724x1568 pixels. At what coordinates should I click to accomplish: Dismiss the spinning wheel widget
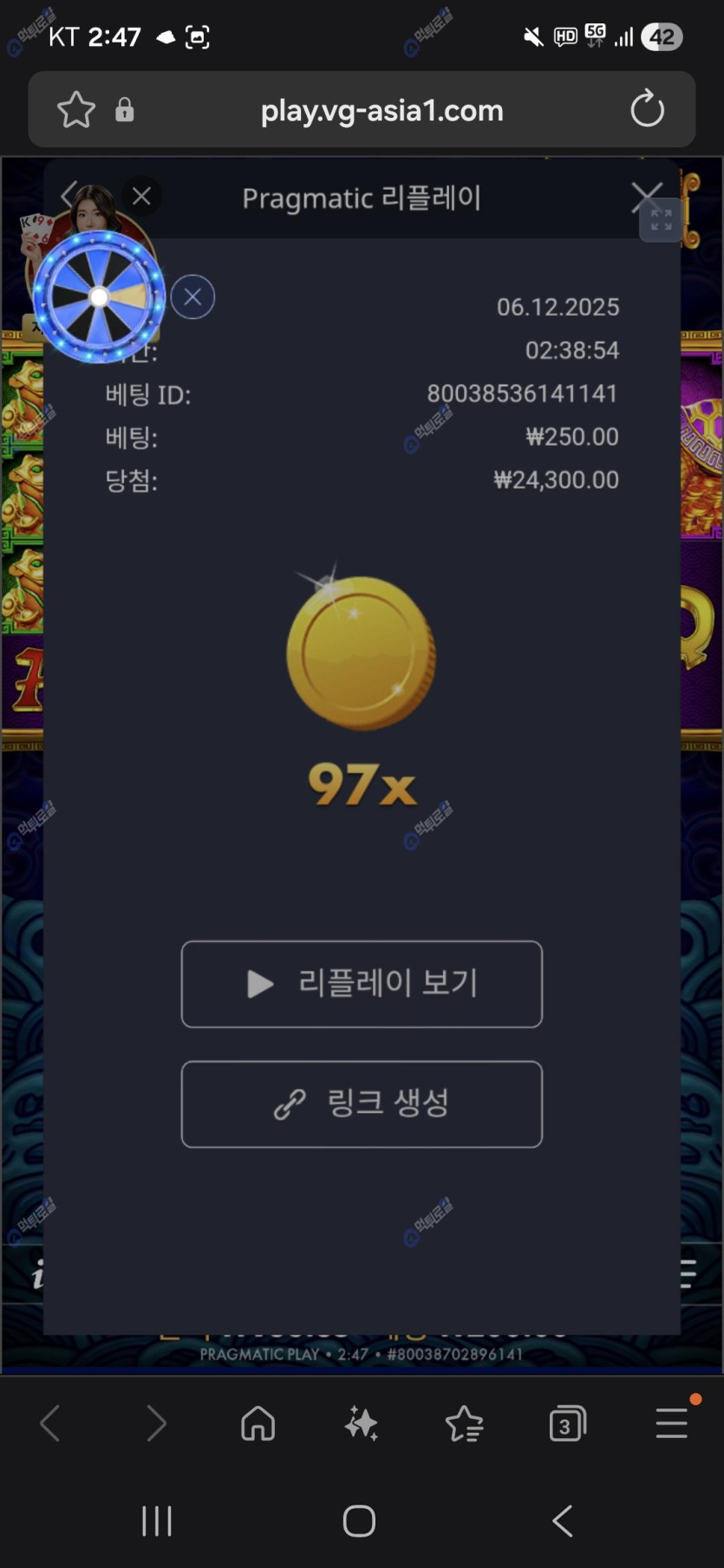192,297
